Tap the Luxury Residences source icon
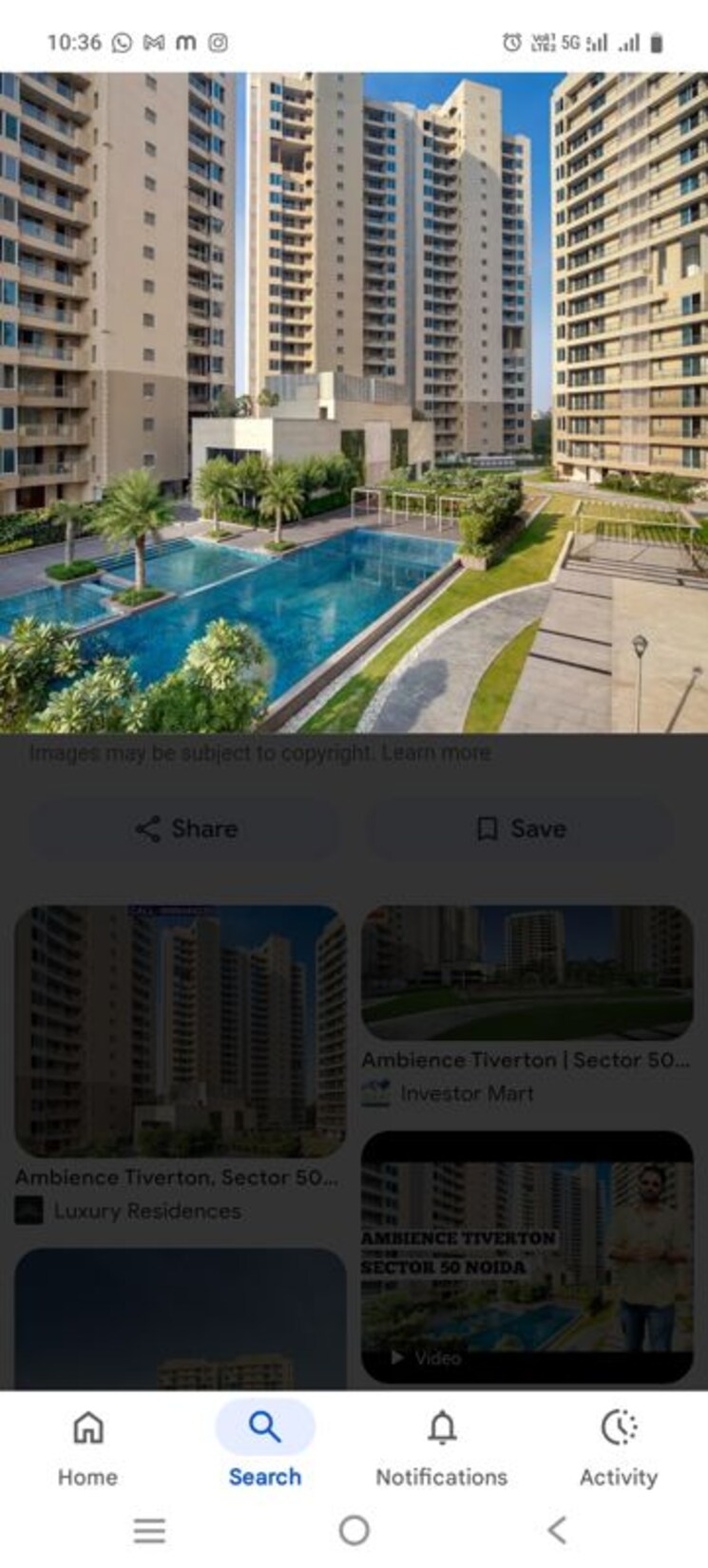This screenshot has height=1568, width=708. pyautogui.click(x=29, y=1212)
